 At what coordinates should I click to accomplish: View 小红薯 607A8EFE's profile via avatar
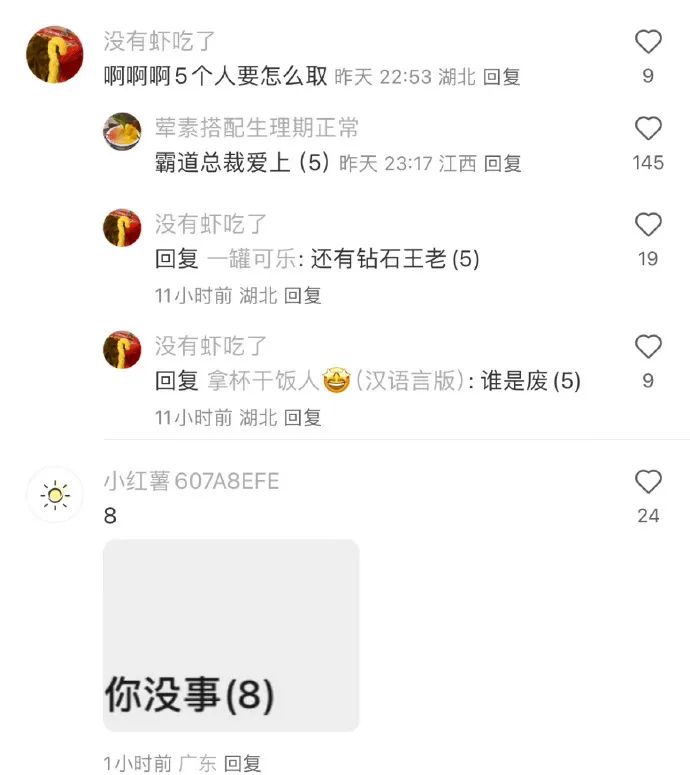[54, 494]
